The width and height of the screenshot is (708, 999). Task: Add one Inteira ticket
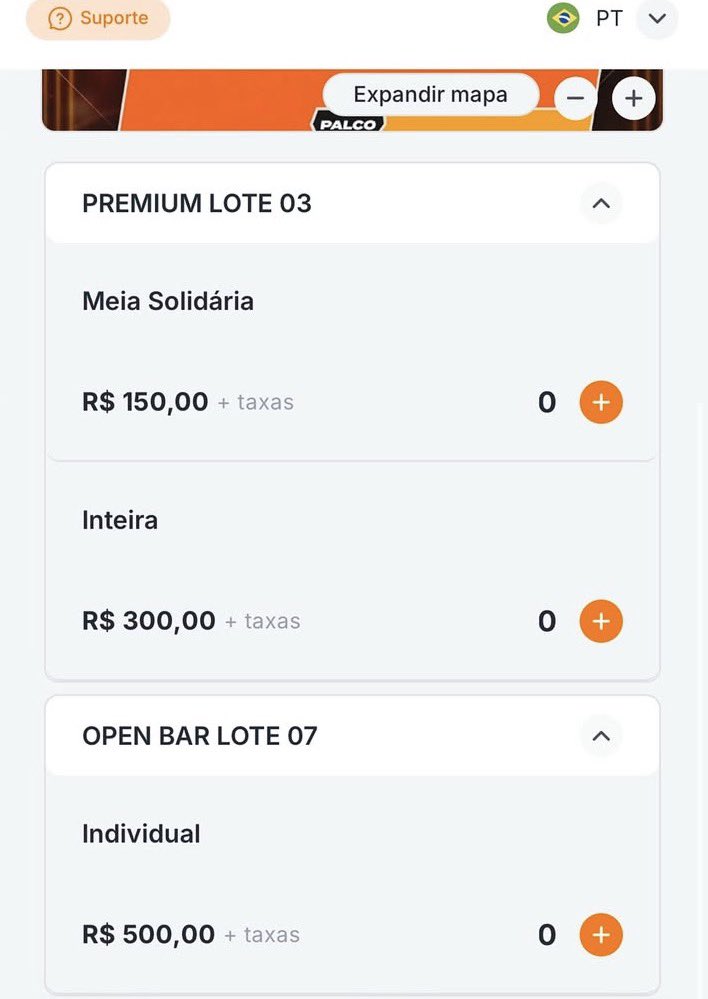601,621
